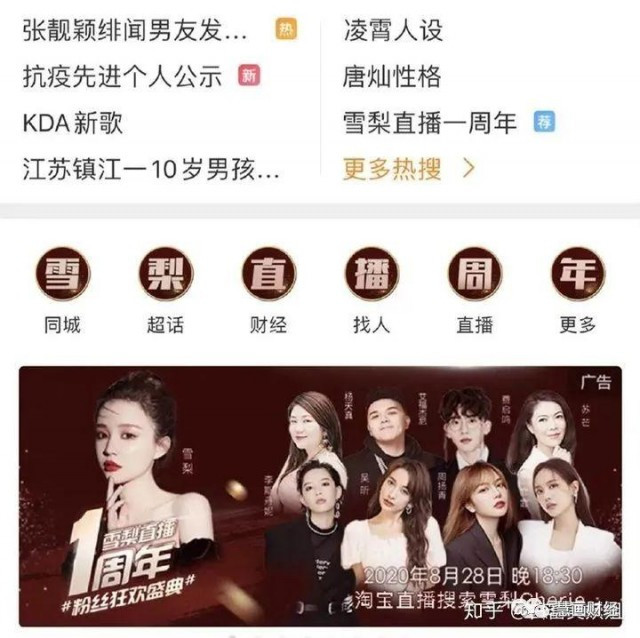Open the 唐灿性格 trending topic

(x=391, y=76)
